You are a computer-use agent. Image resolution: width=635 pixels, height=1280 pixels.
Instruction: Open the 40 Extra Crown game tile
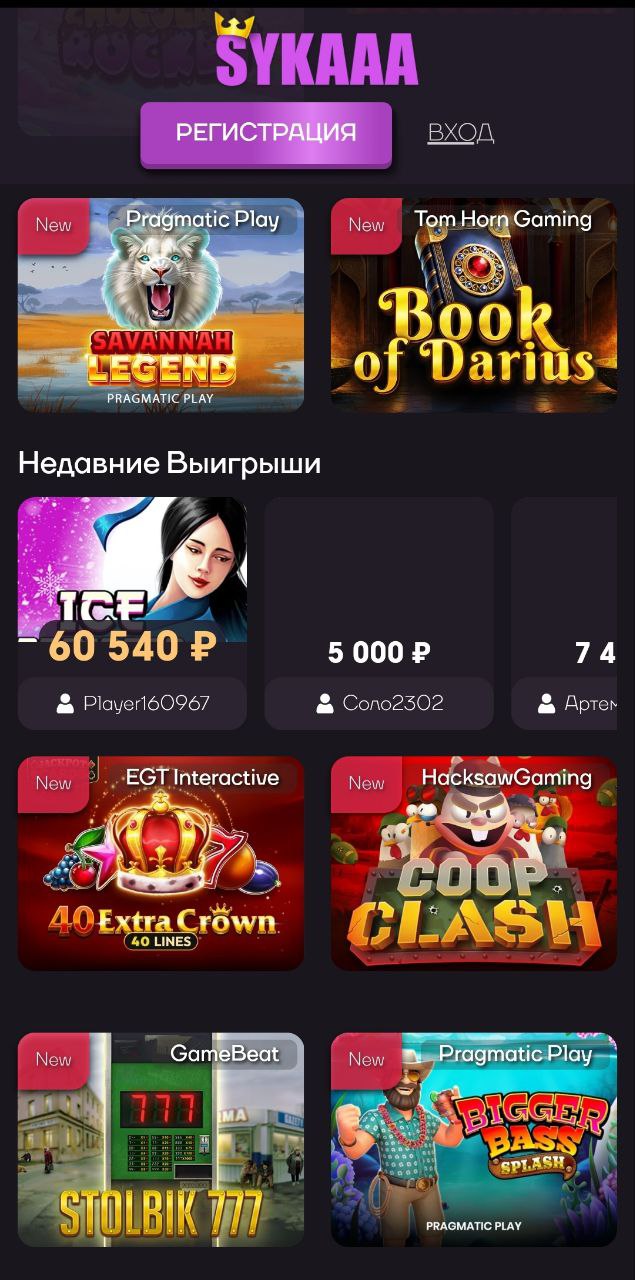(161, 863)
